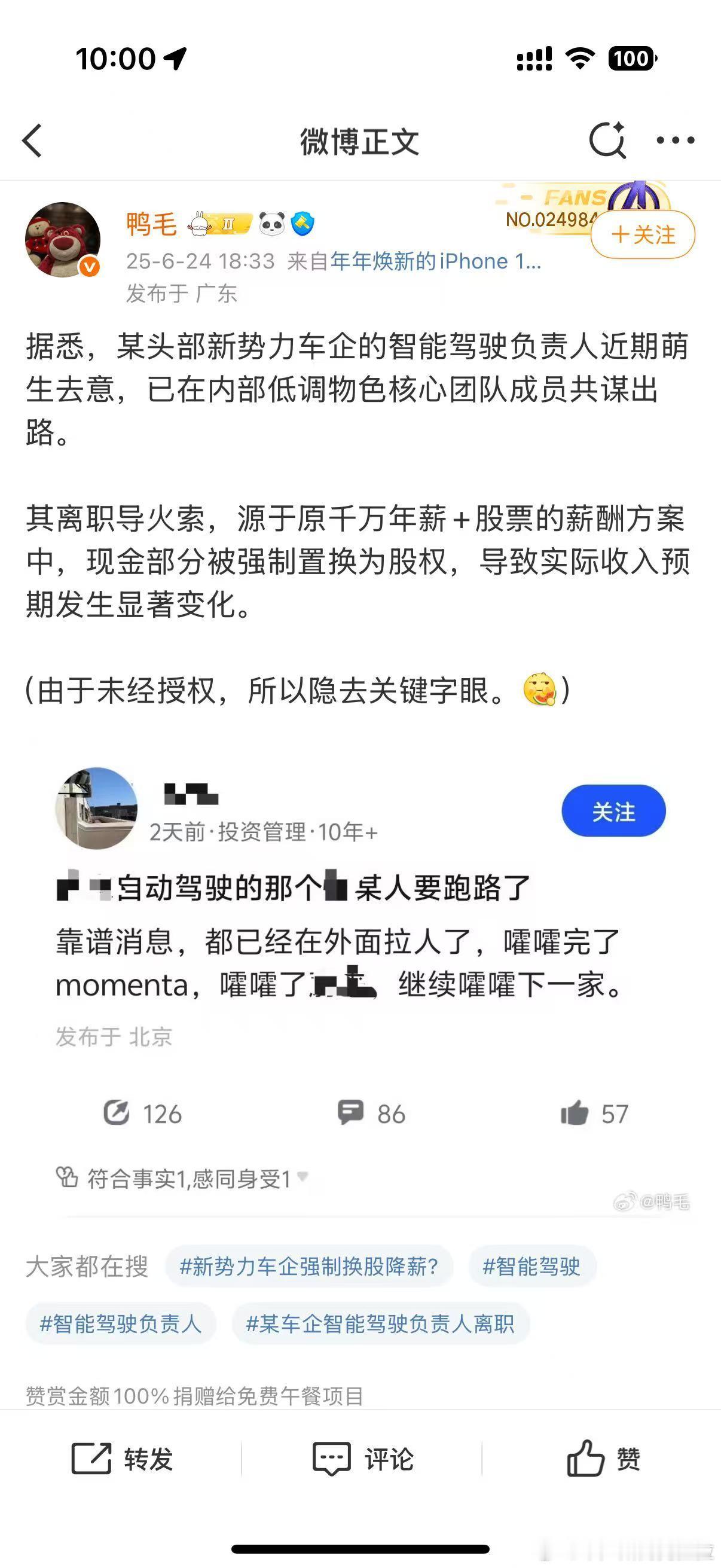Select the #智能驾驶 hashtag chip
The image size is (721, 1568).
point(531,1267)
